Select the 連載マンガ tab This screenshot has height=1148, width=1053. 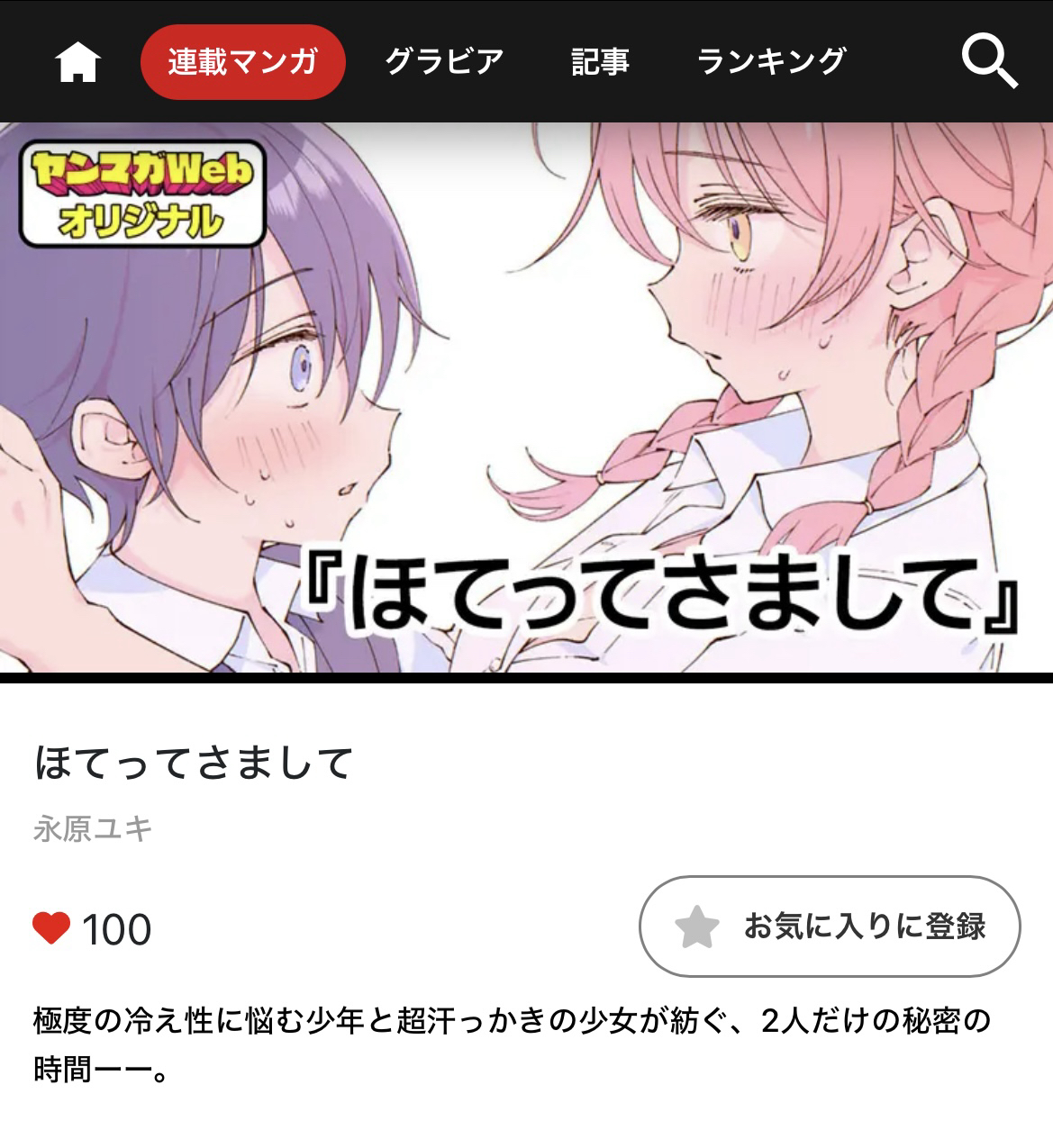pos(242,62)
